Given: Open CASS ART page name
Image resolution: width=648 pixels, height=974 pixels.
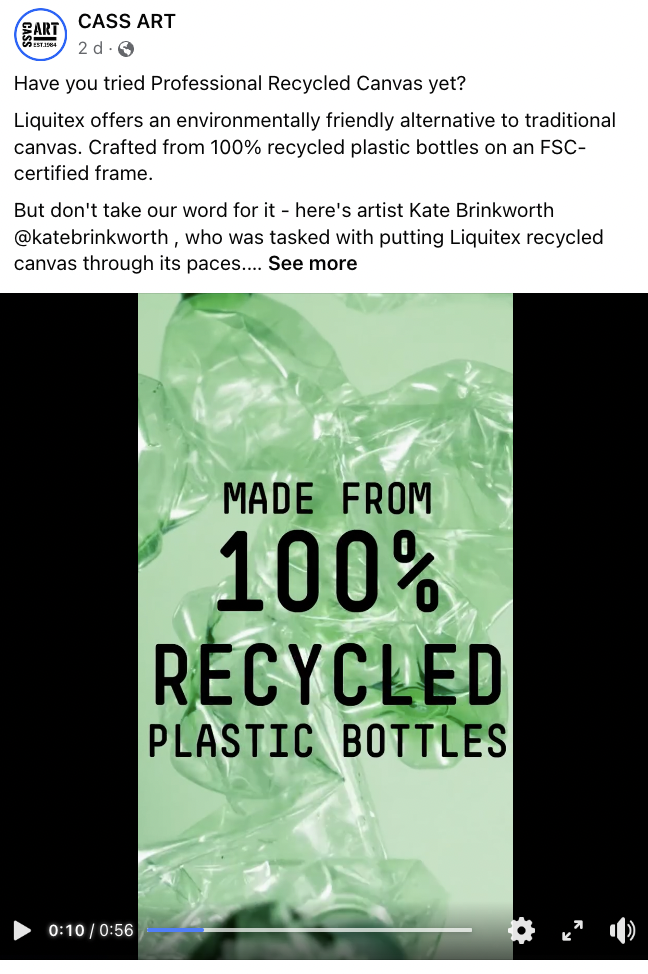Looking at the screenshot, I should click(x=127, y=21).
